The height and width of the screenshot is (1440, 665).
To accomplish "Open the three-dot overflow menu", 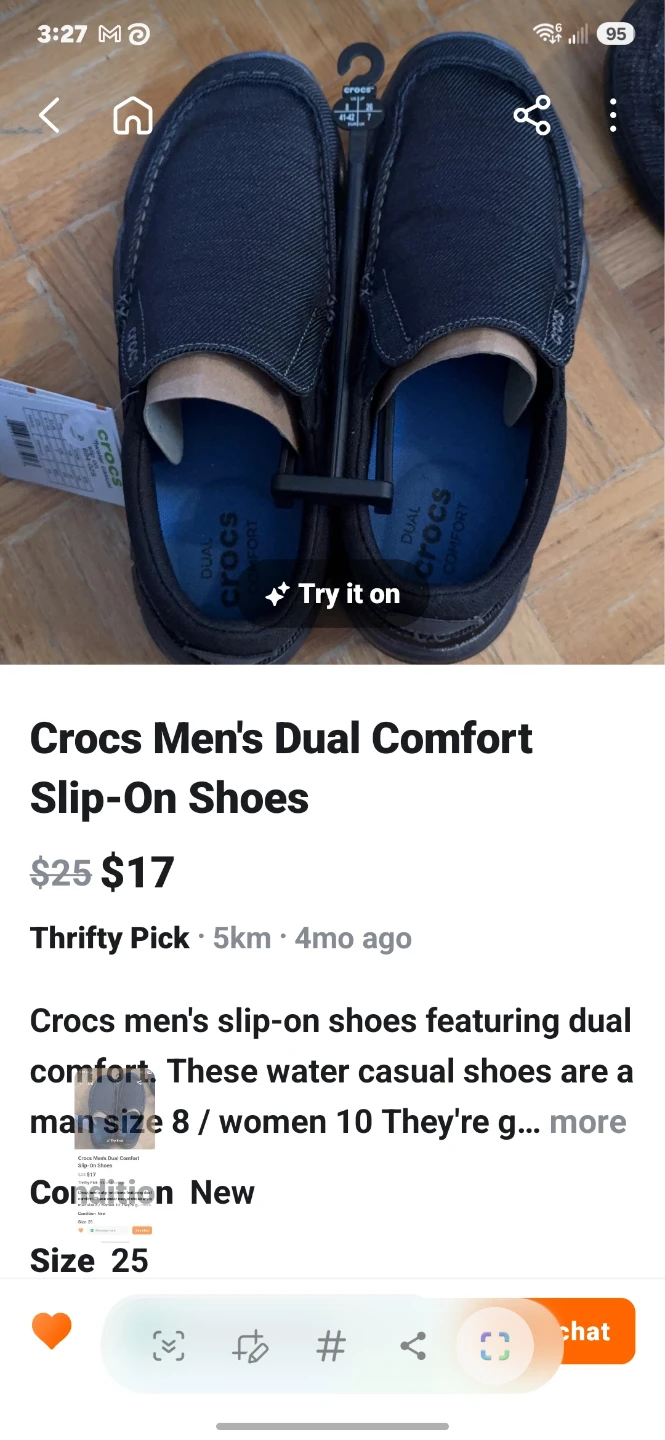I will click(613, 116).
